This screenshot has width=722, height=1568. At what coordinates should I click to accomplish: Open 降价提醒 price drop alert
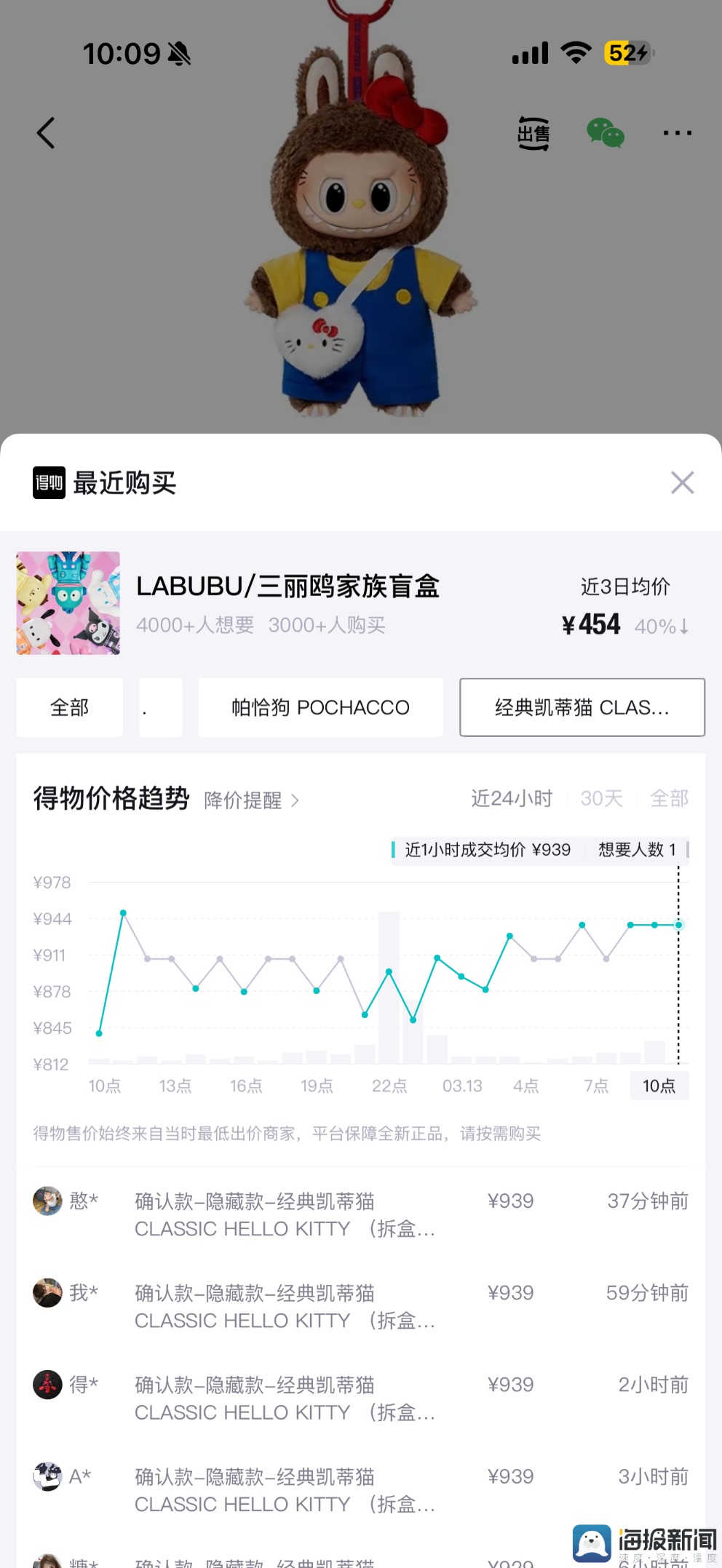(x=251, y=800)
